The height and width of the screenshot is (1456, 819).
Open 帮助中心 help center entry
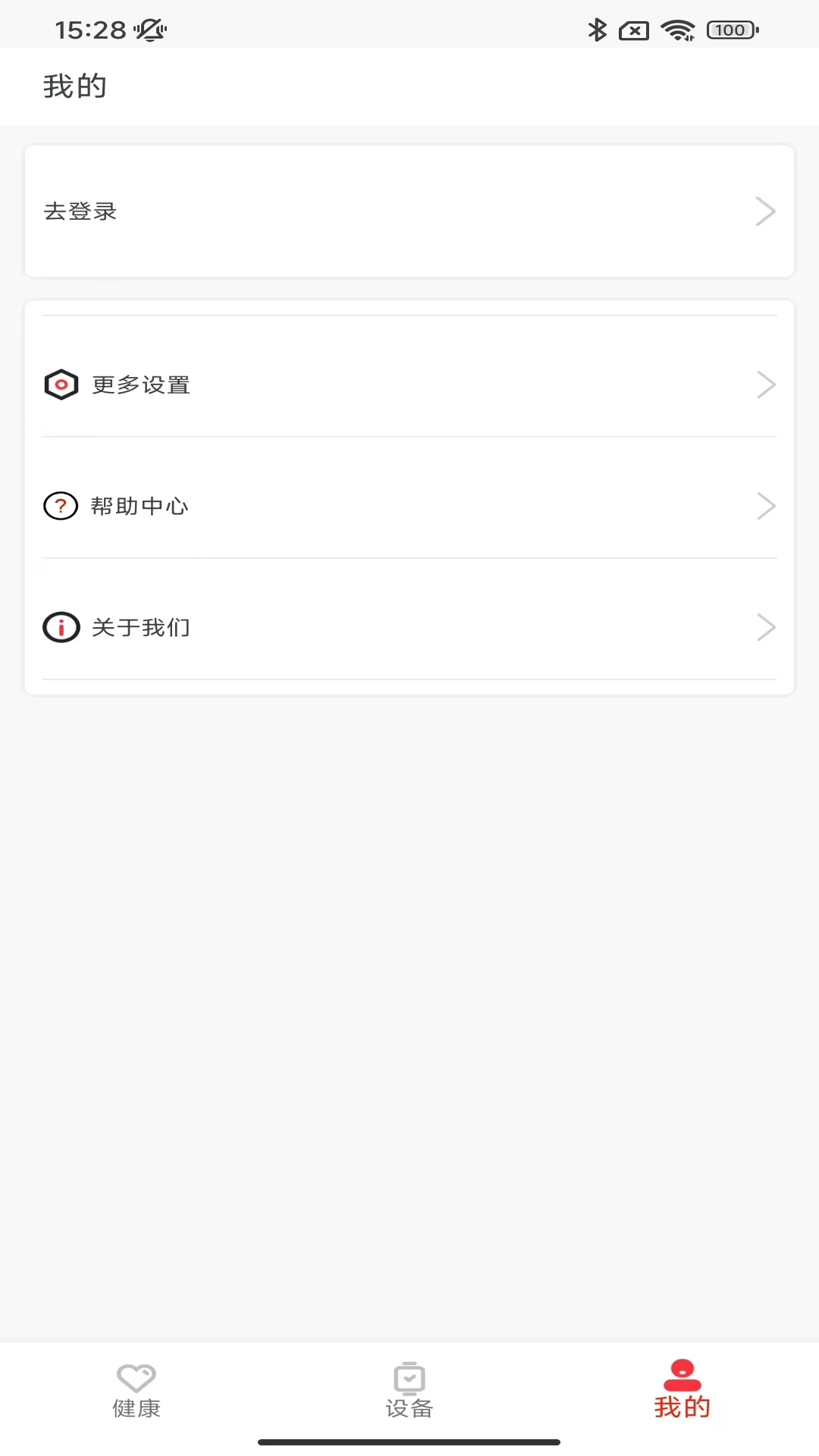pyautogui.click(x=140, y=506)
